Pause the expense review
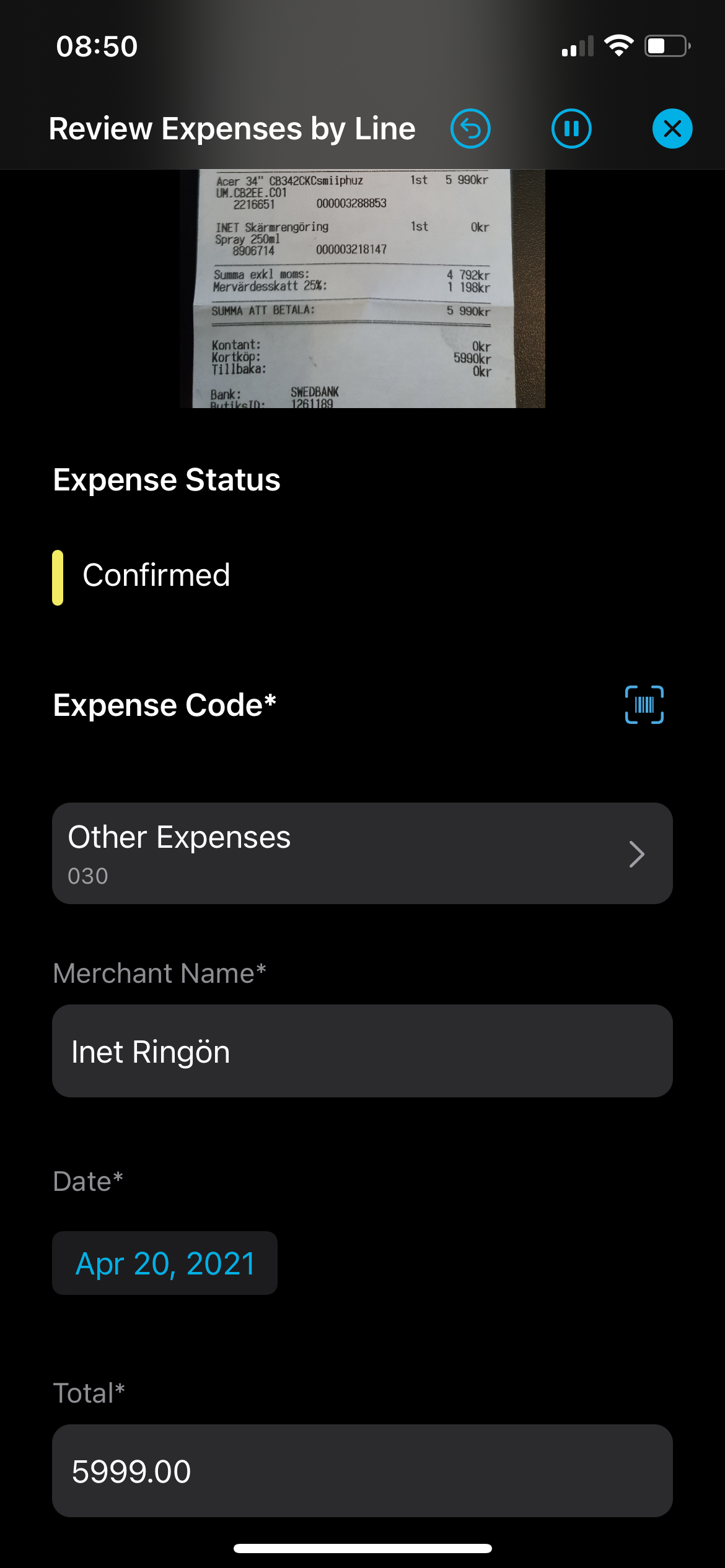725x1568 pixels. 571,129
